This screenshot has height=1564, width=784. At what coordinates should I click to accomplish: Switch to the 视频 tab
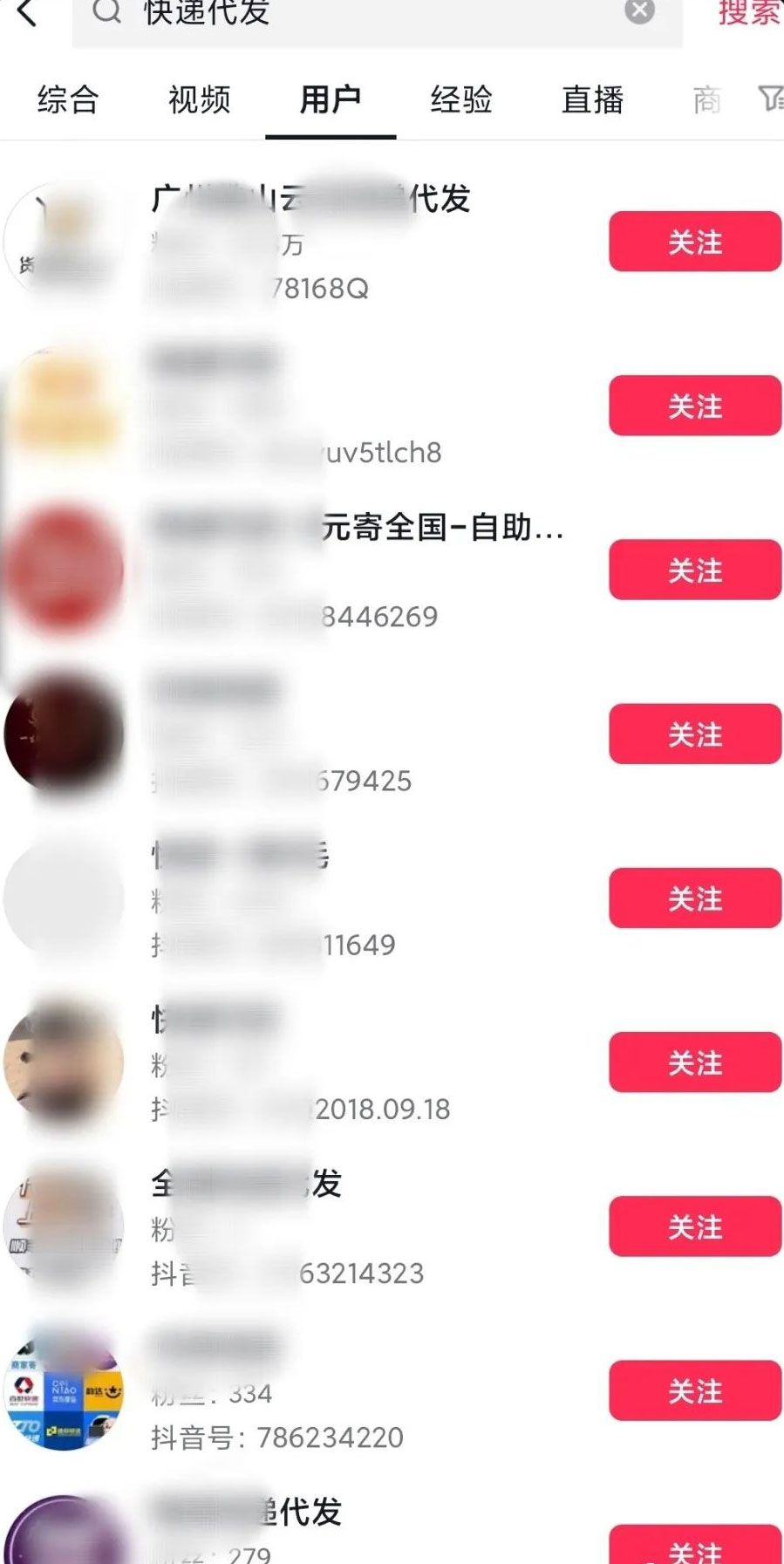point(199,99)
